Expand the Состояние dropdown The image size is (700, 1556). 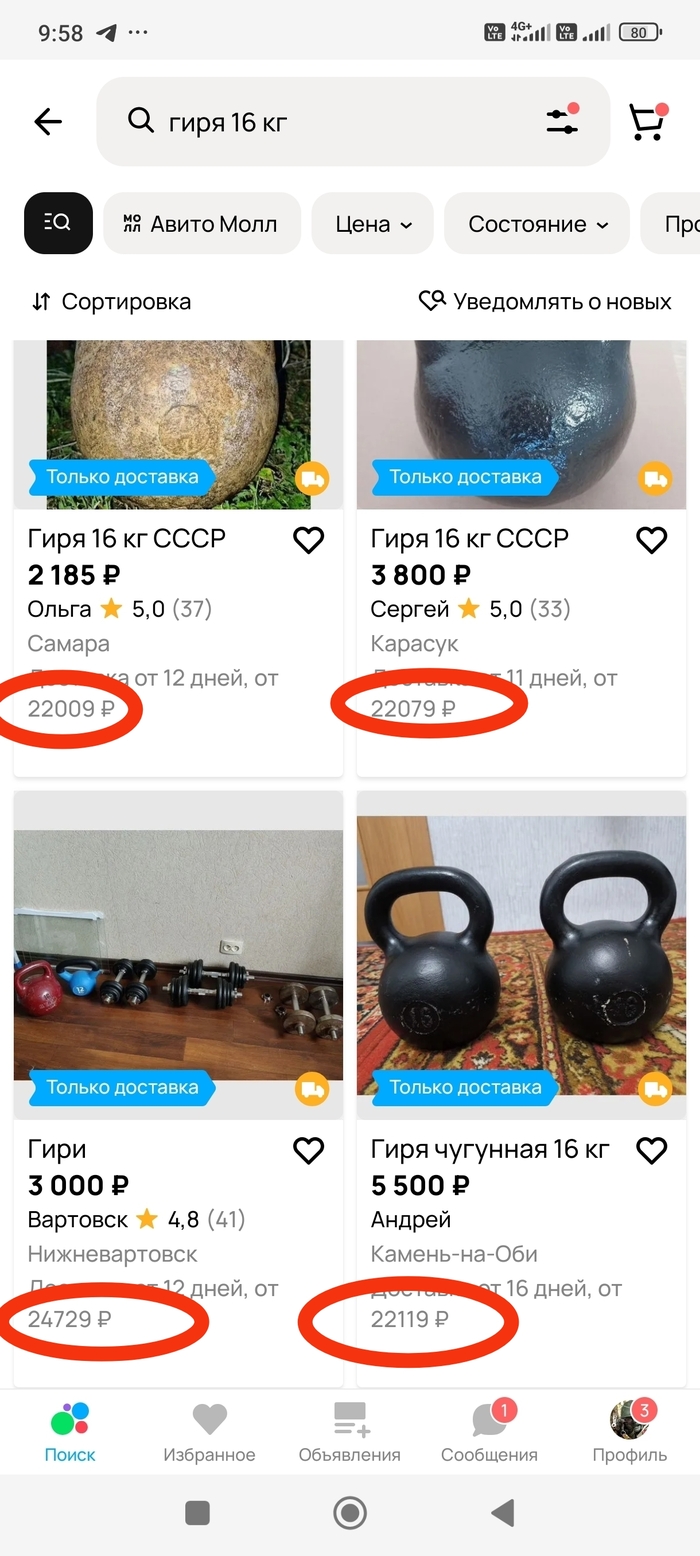tap(538, 224)
